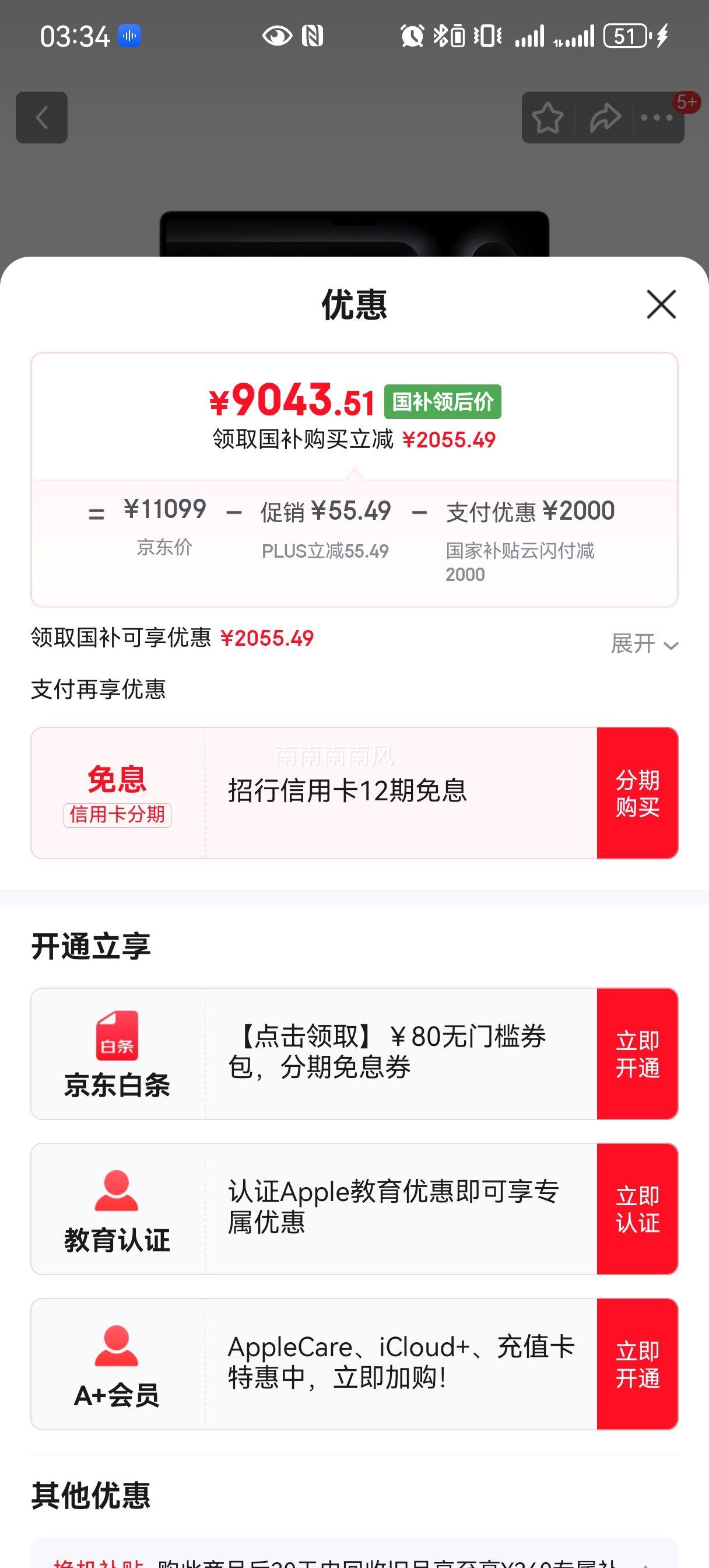This screenshot has width=709, height=1568.
Task: Open the 换机补贴 offer row
Action: [x=354, y=1556]
